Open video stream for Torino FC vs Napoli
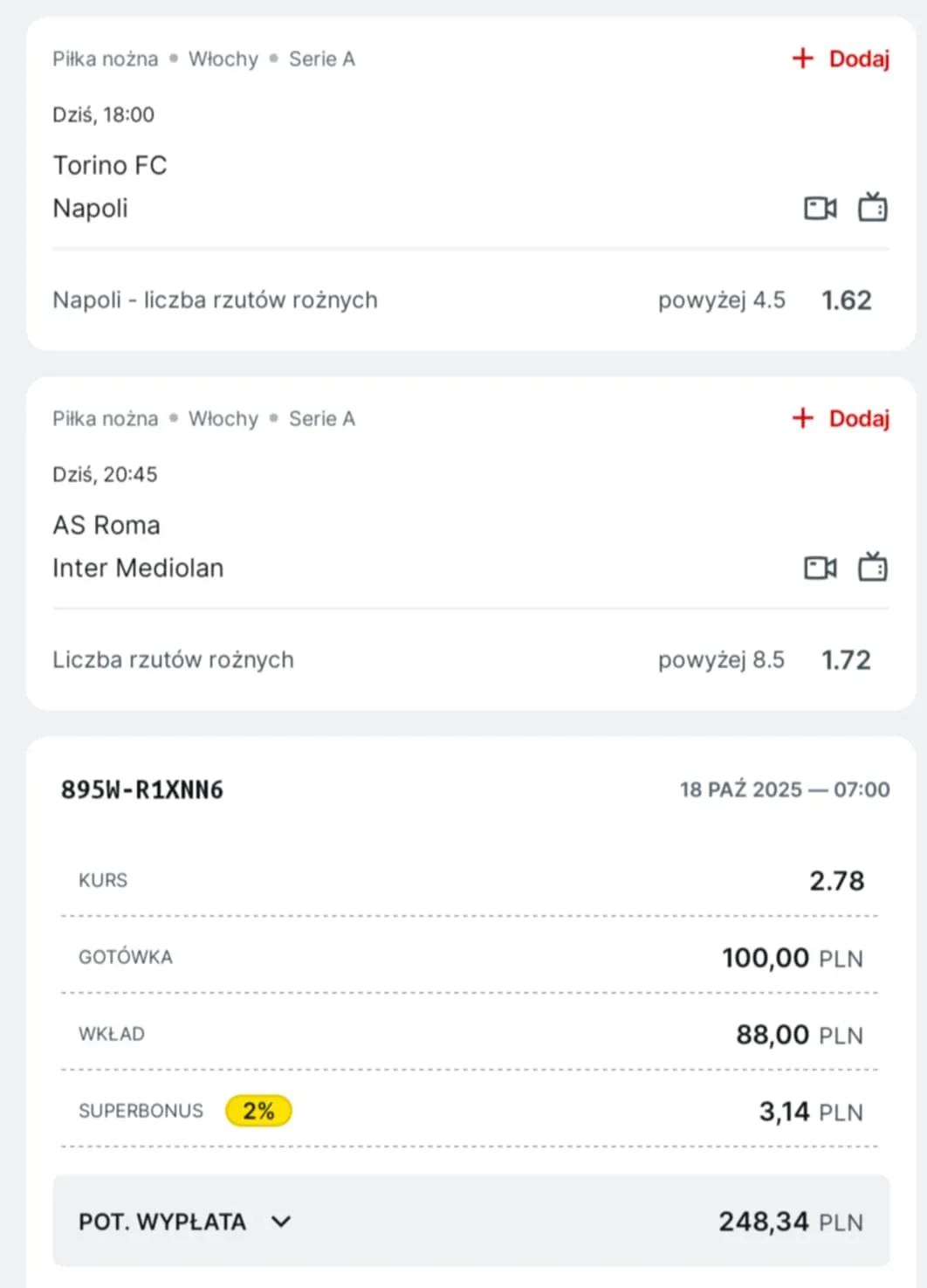 [820, 208]
